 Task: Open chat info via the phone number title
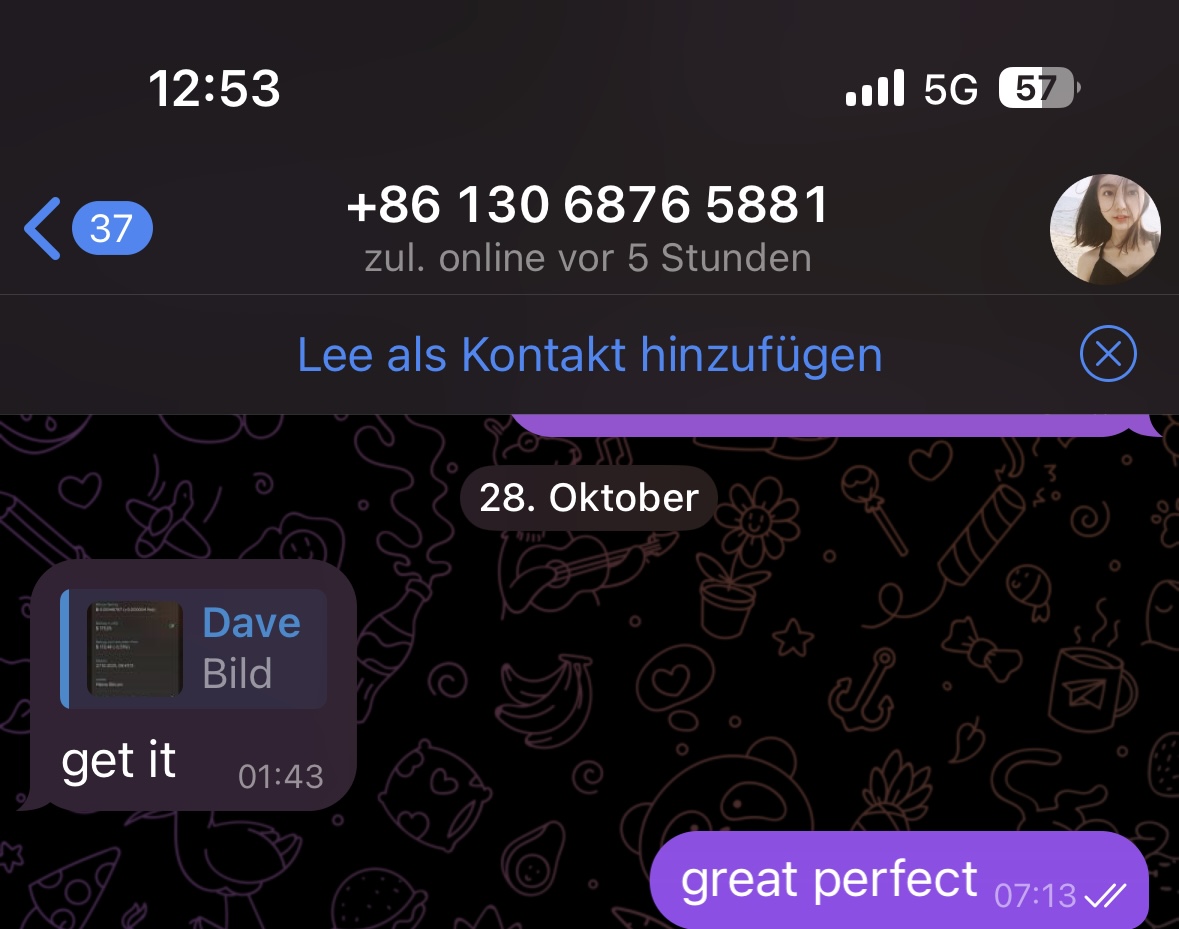(x=588, y=206)
